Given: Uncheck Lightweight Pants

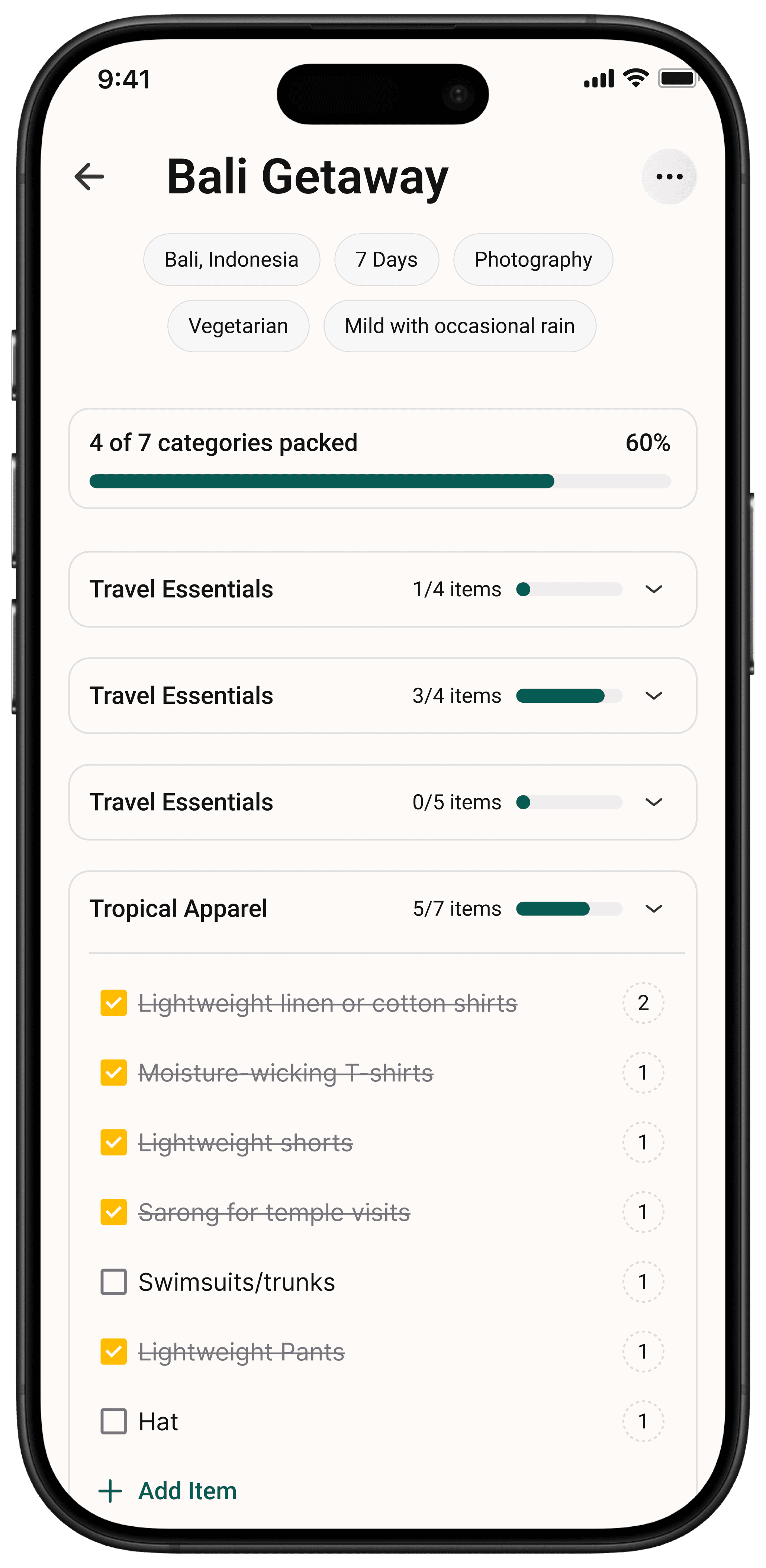Looking at the screenshot, I should tap(114, 1351).
